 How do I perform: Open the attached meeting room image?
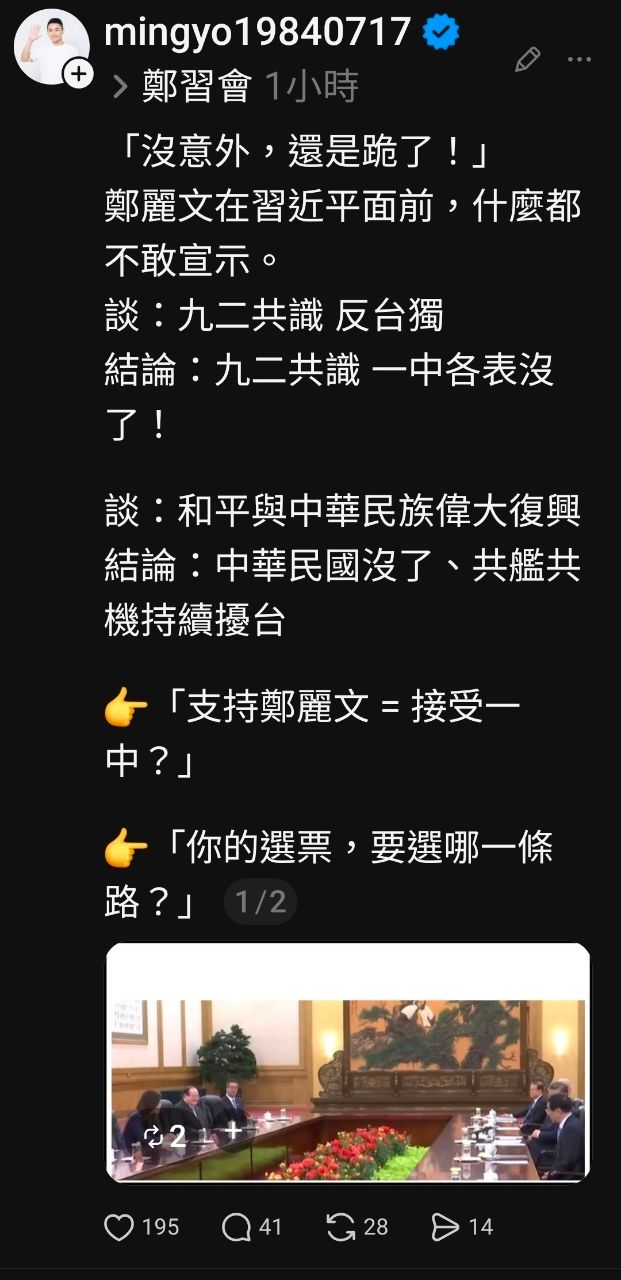click(348, 1062)
